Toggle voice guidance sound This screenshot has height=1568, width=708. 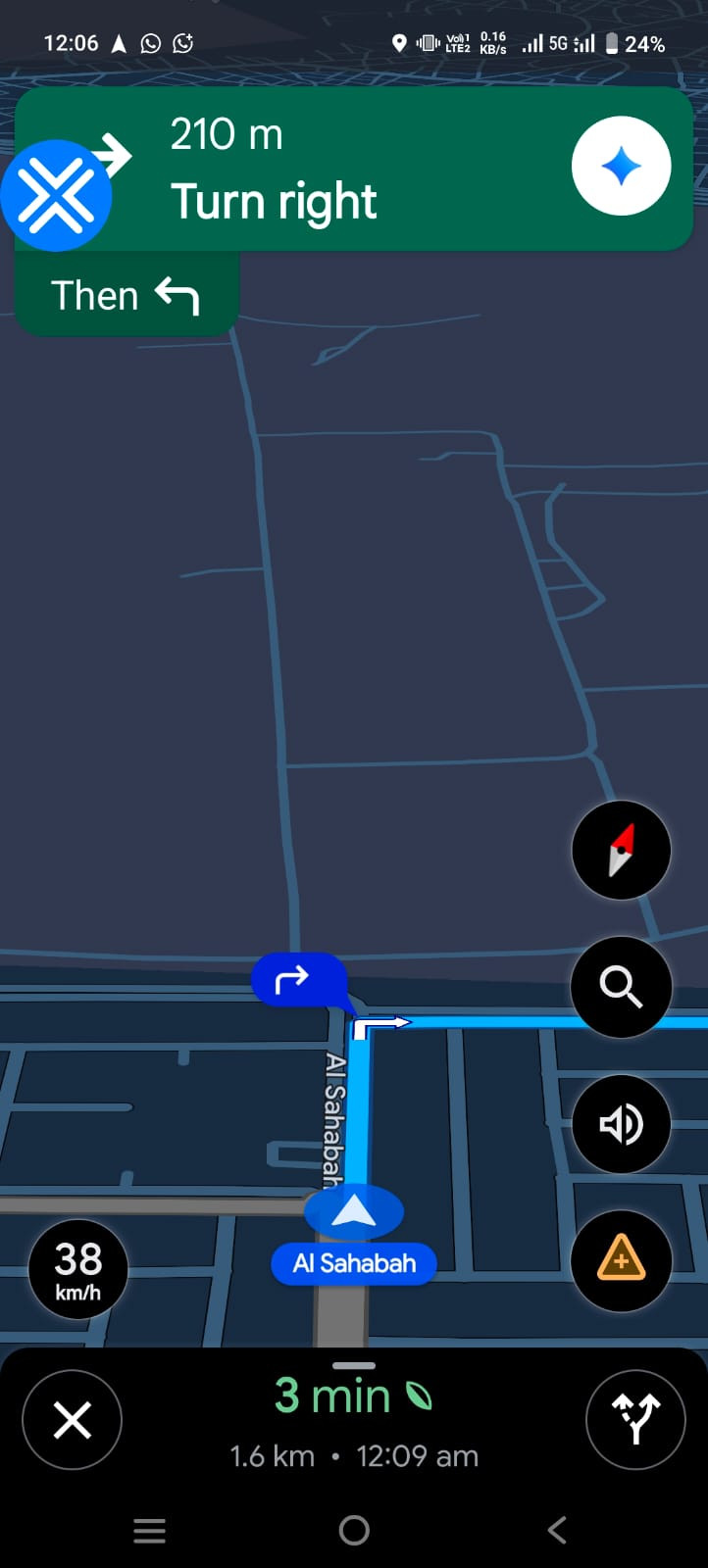click(x=621, y=1124)
